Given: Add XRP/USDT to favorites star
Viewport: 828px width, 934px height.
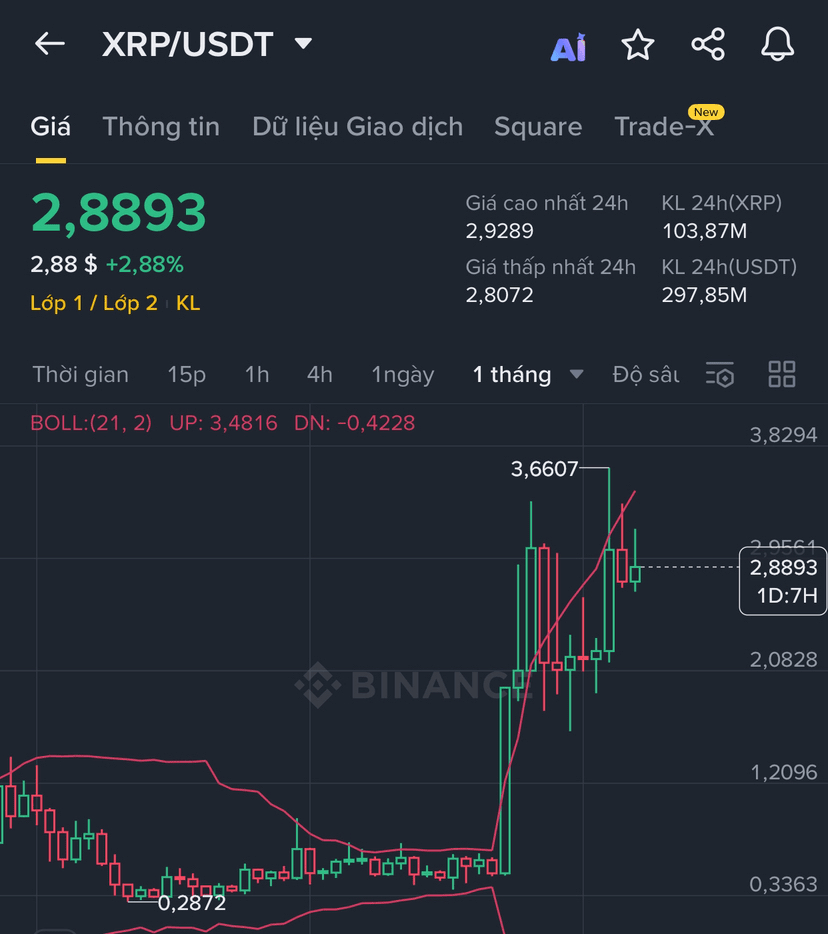Looking at the screenshot, I should [x=637, y=45].
